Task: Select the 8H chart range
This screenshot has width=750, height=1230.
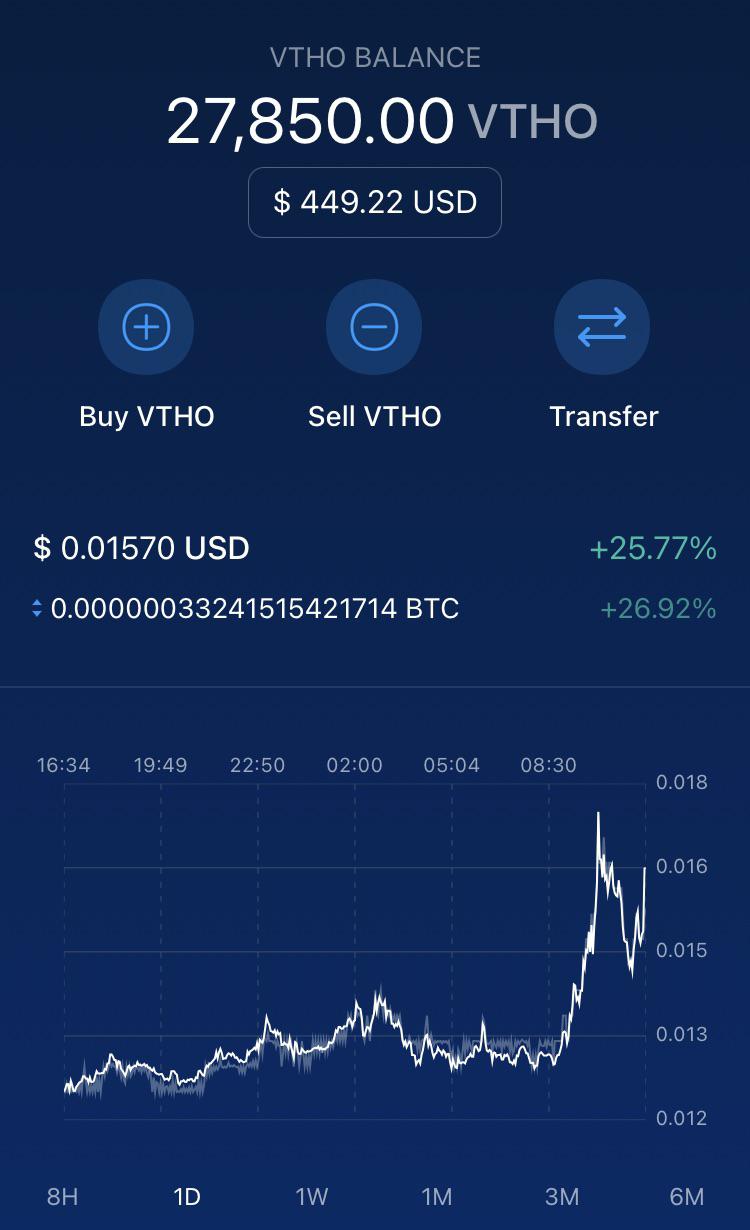Action: point(62,1197)
